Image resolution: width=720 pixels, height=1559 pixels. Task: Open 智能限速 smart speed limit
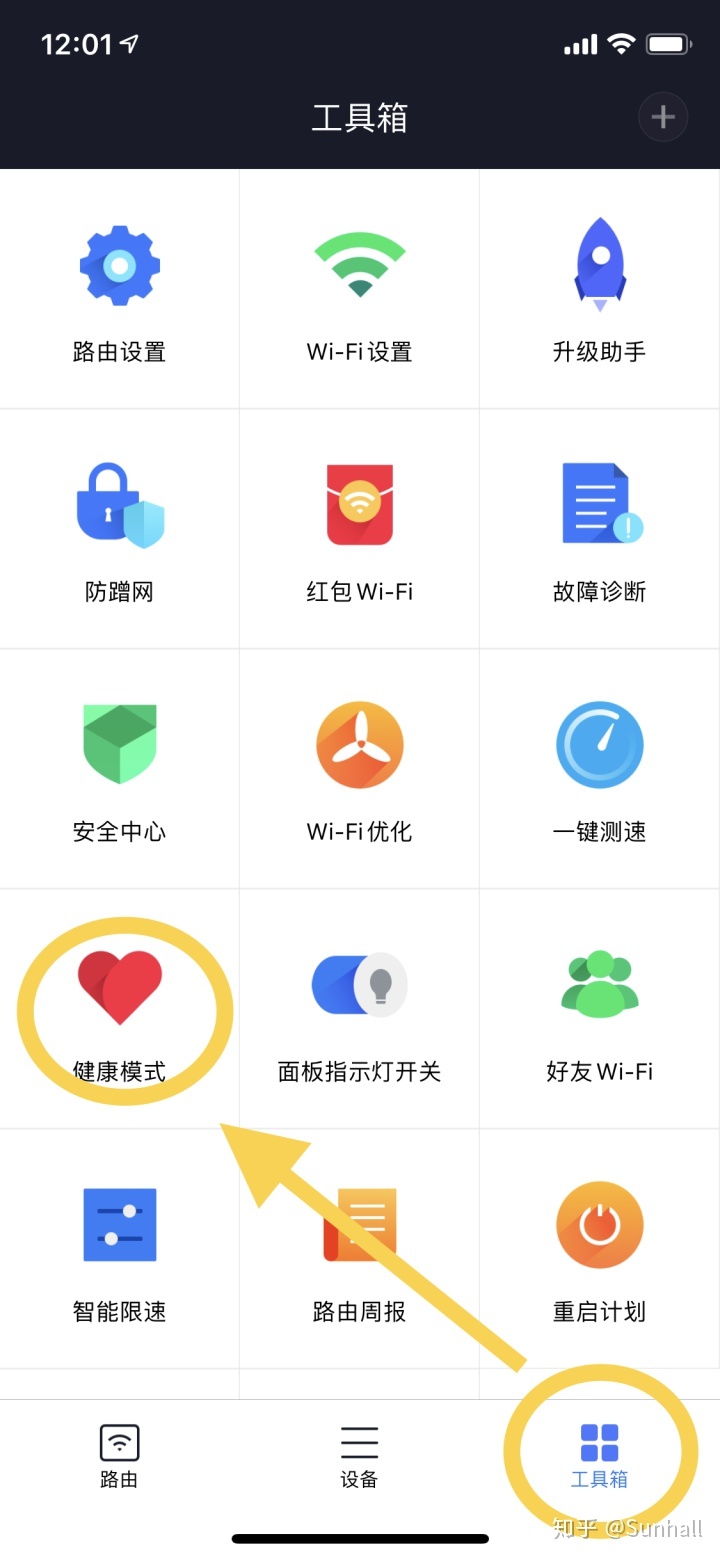tap(120, 1249)
